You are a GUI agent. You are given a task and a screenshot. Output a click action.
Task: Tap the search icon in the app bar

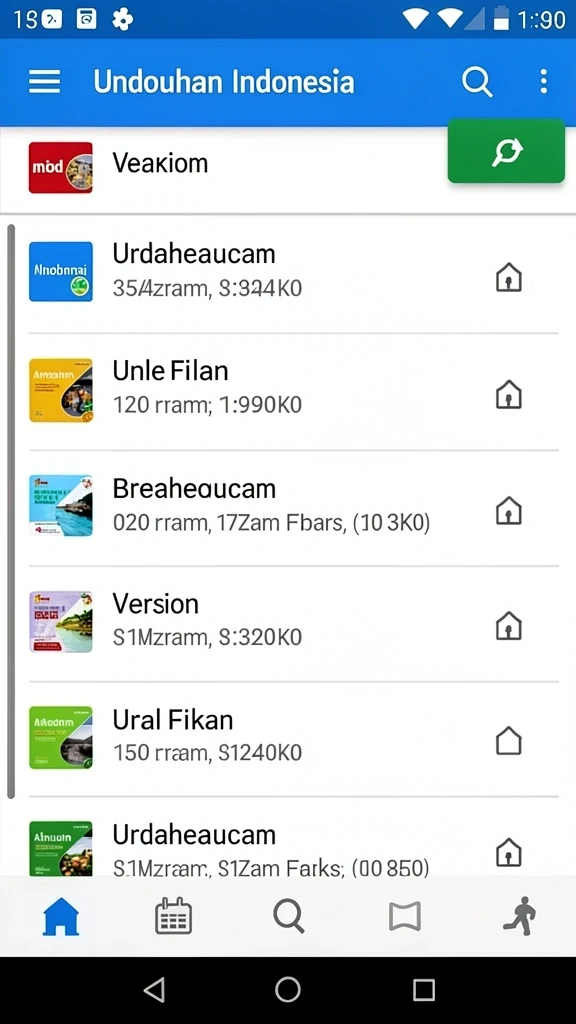click(477, 82)
